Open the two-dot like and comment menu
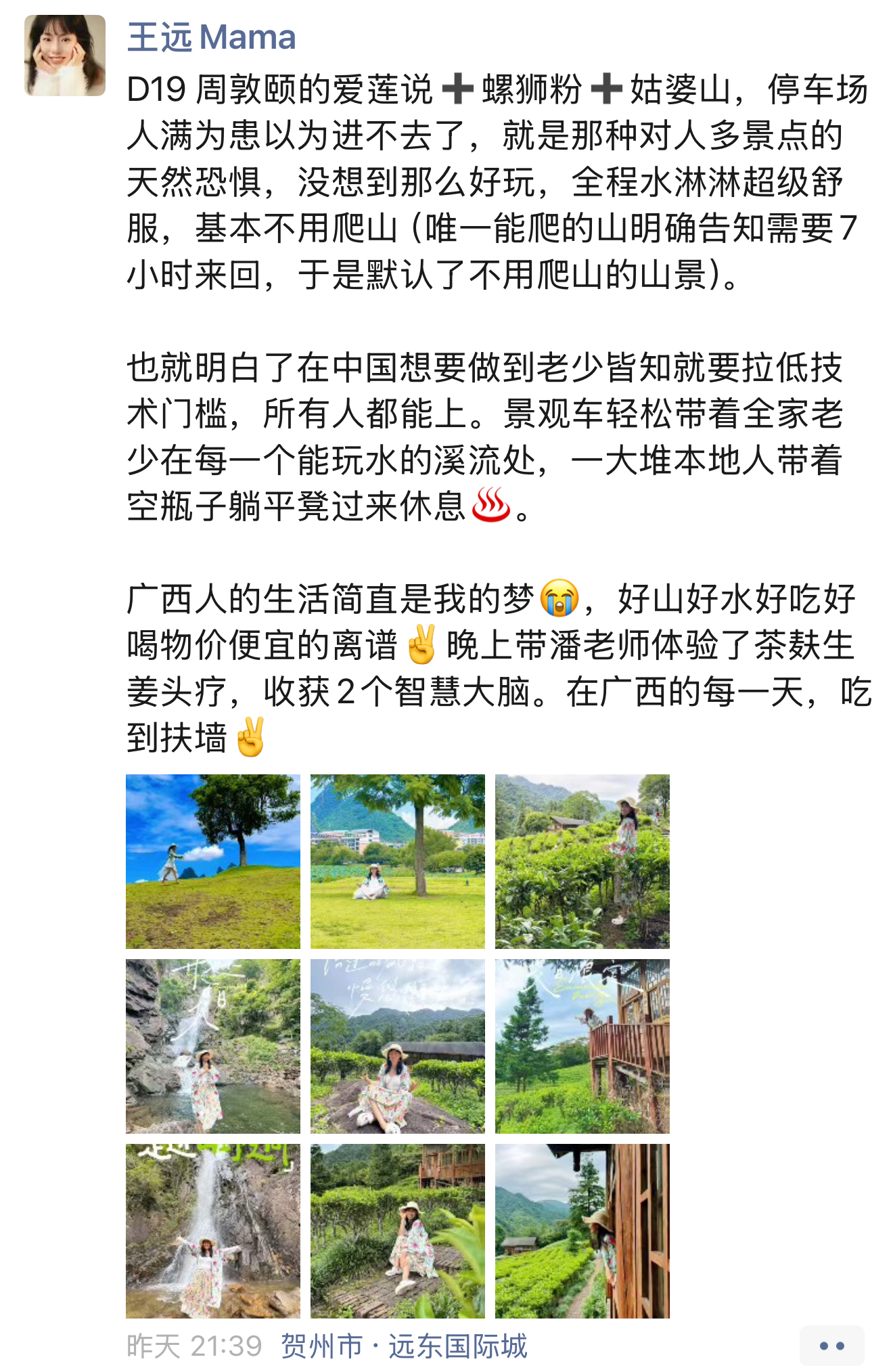This screenshot has width=893, height=1372. pyautogui.click(x=831, y=1346)
